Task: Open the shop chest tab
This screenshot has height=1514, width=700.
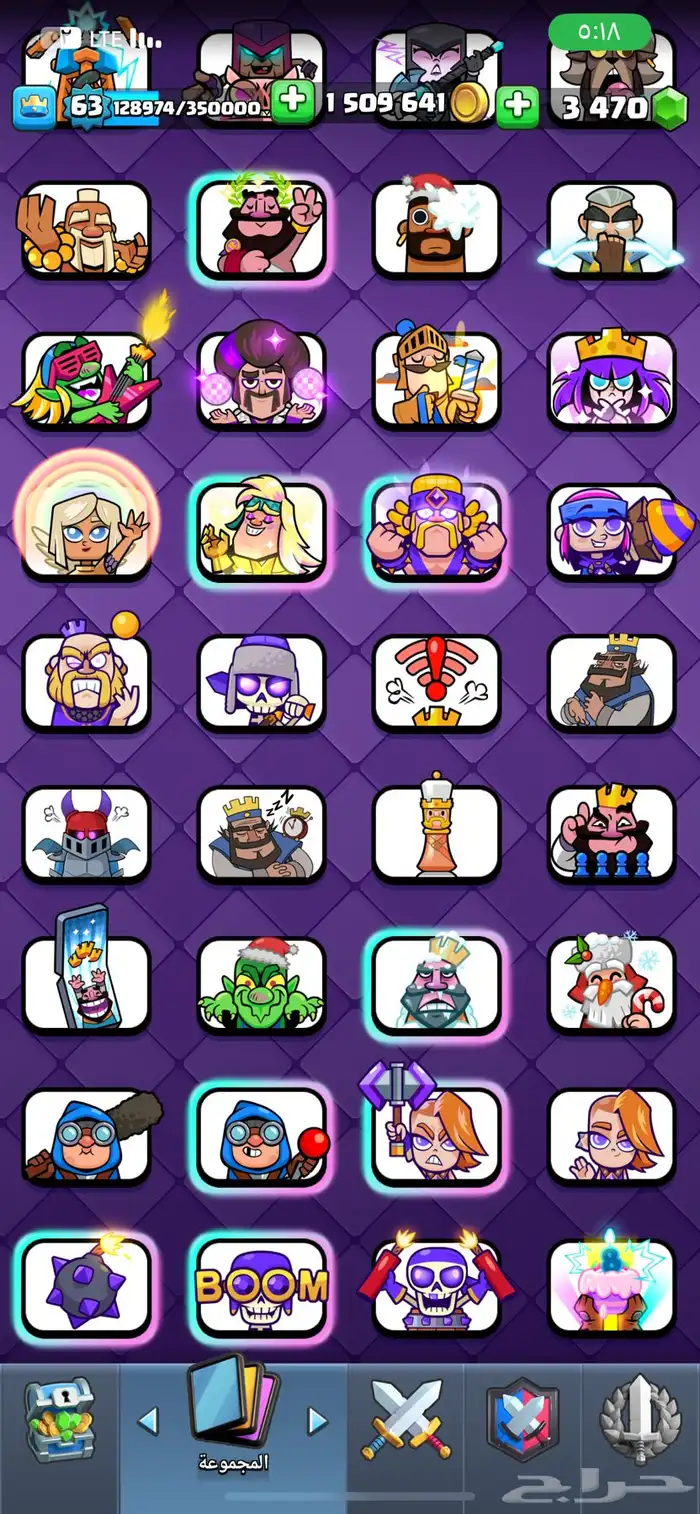Action: coord(59,1420)
